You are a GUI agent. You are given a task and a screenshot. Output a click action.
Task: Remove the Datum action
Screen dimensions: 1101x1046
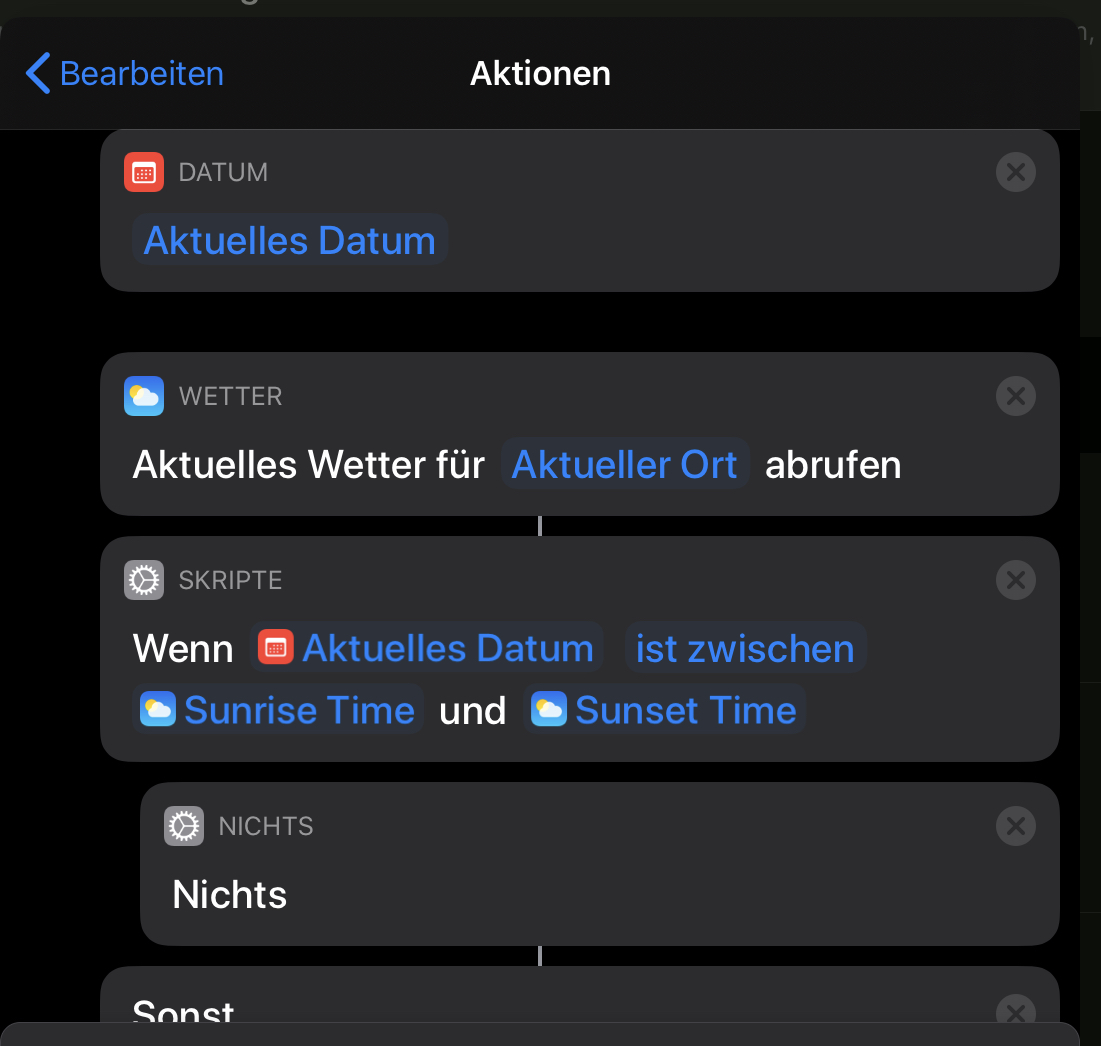(x=1015, y=172)
